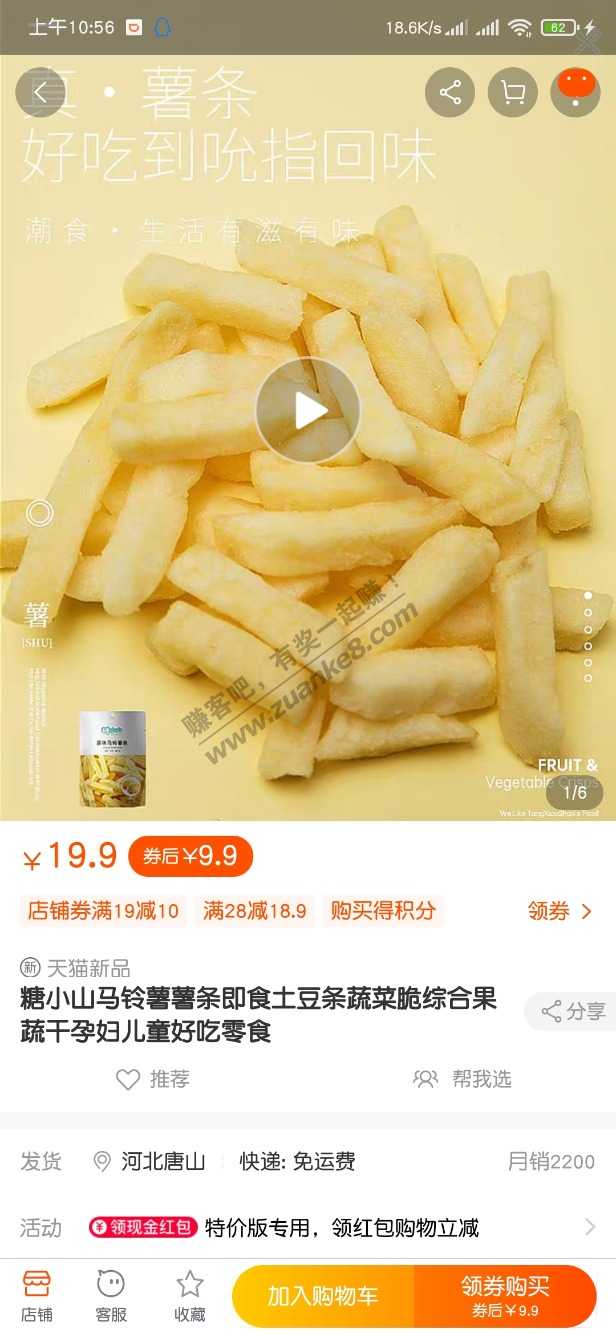Recommend this product with 推荐

[153, 1079]
